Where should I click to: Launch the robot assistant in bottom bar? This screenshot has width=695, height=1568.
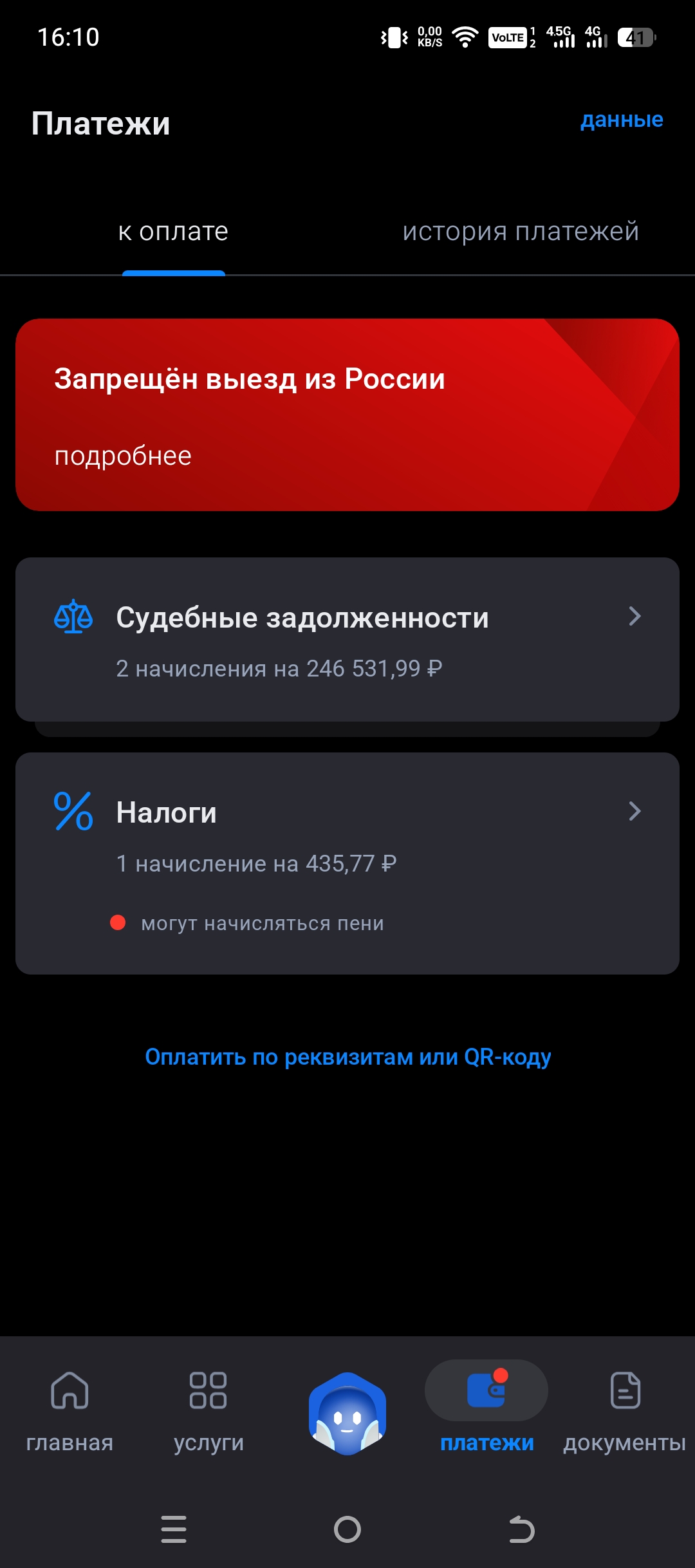coord(347,1414)
